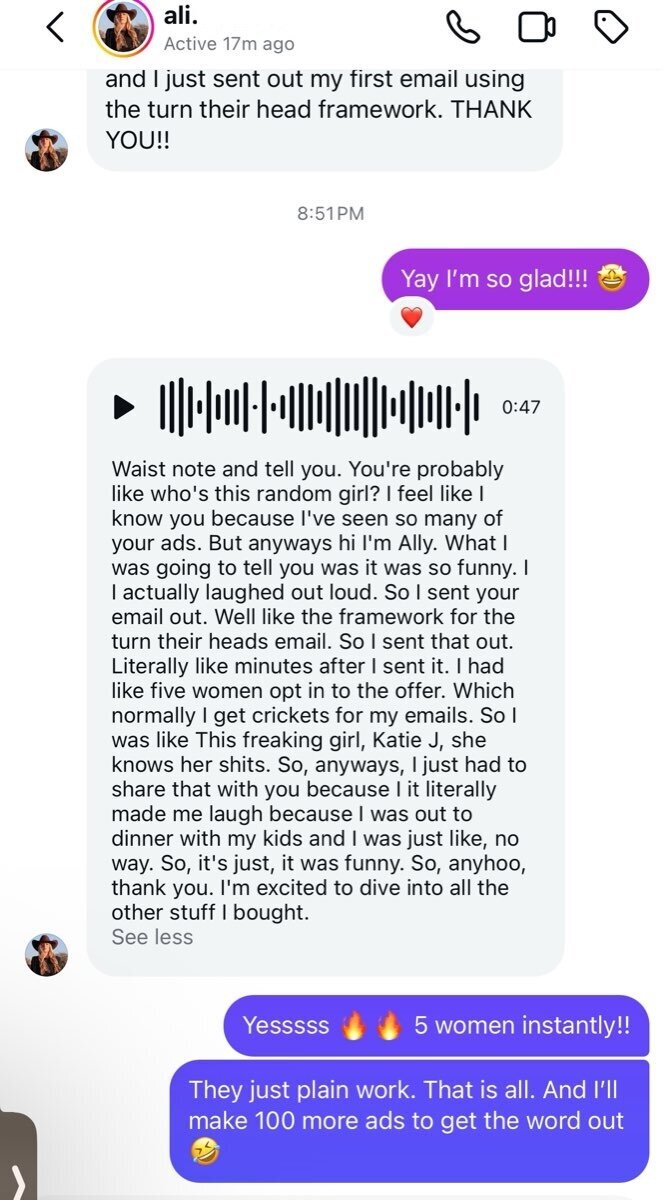Start a video call with ali.
This screenshot has width=663, height=1200.
point(537,27)
